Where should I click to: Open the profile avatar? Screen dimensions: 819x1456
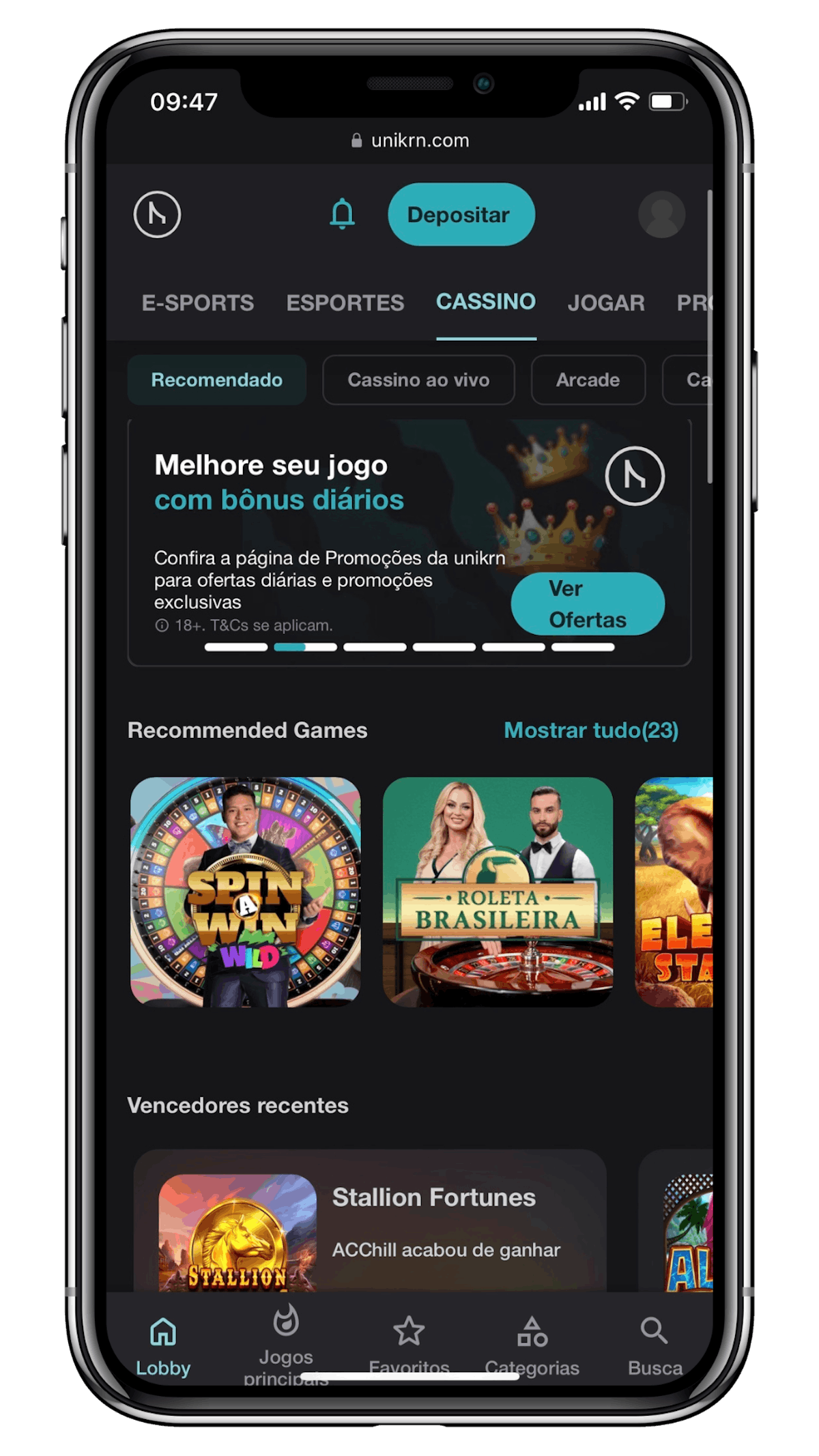661,214
